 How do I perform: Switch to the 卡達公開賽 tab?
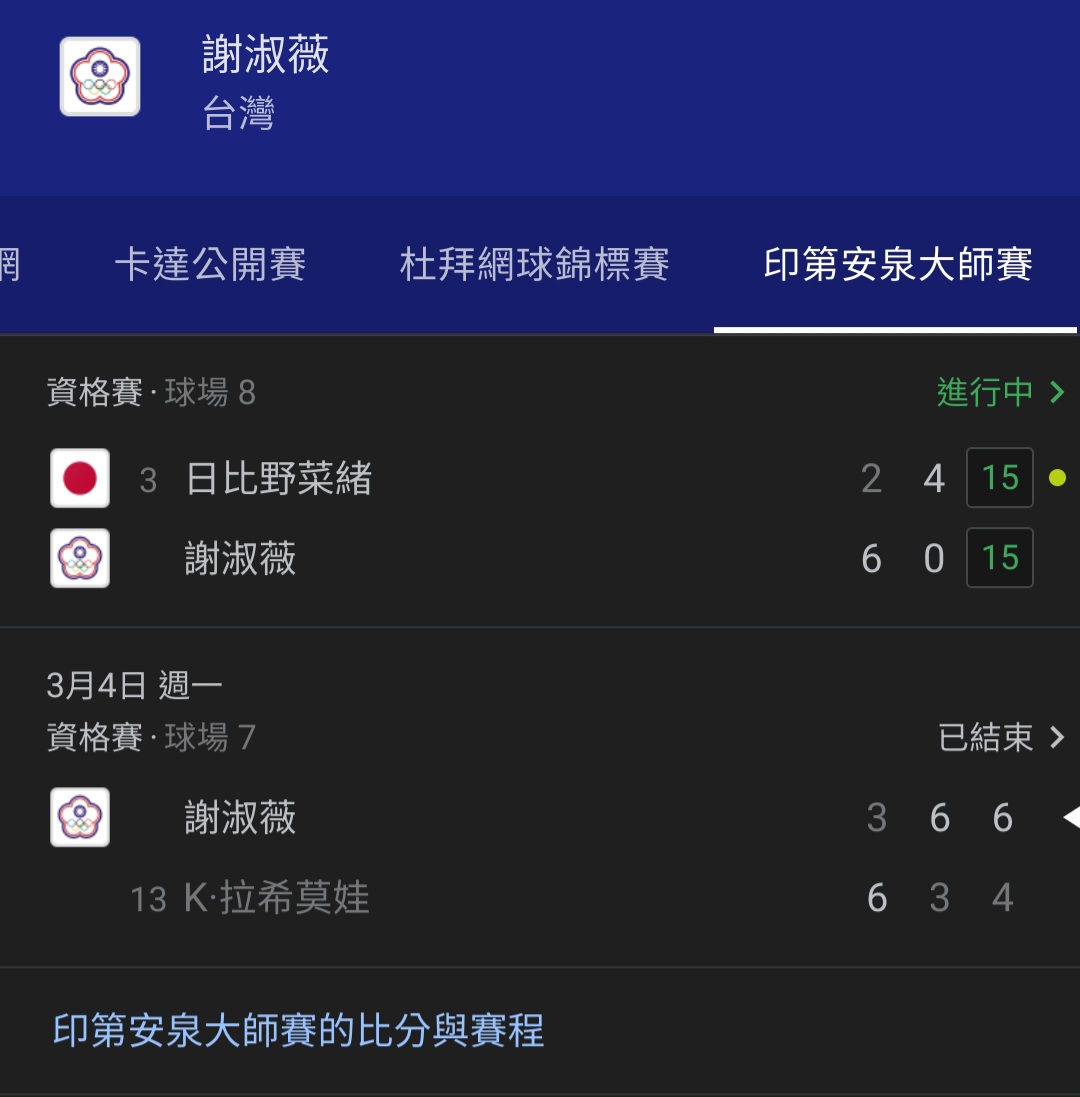point(210,265)
